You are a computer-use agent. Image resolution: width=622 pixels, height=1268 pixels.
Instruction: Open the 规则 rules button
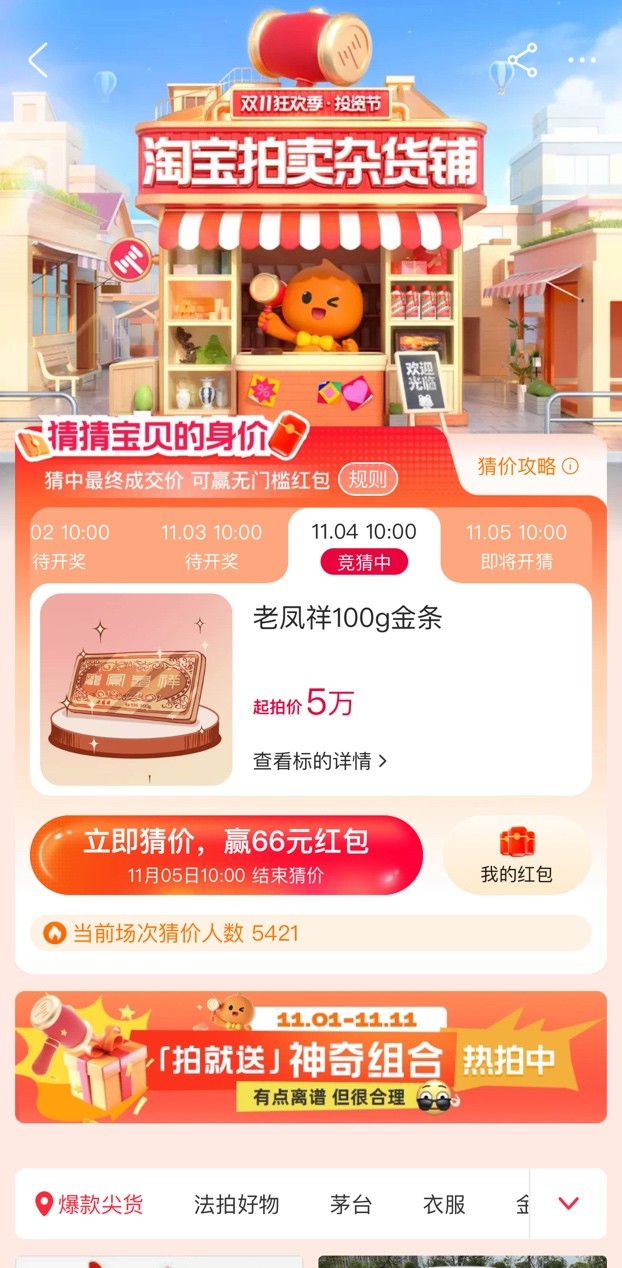[x=368, y=479]
